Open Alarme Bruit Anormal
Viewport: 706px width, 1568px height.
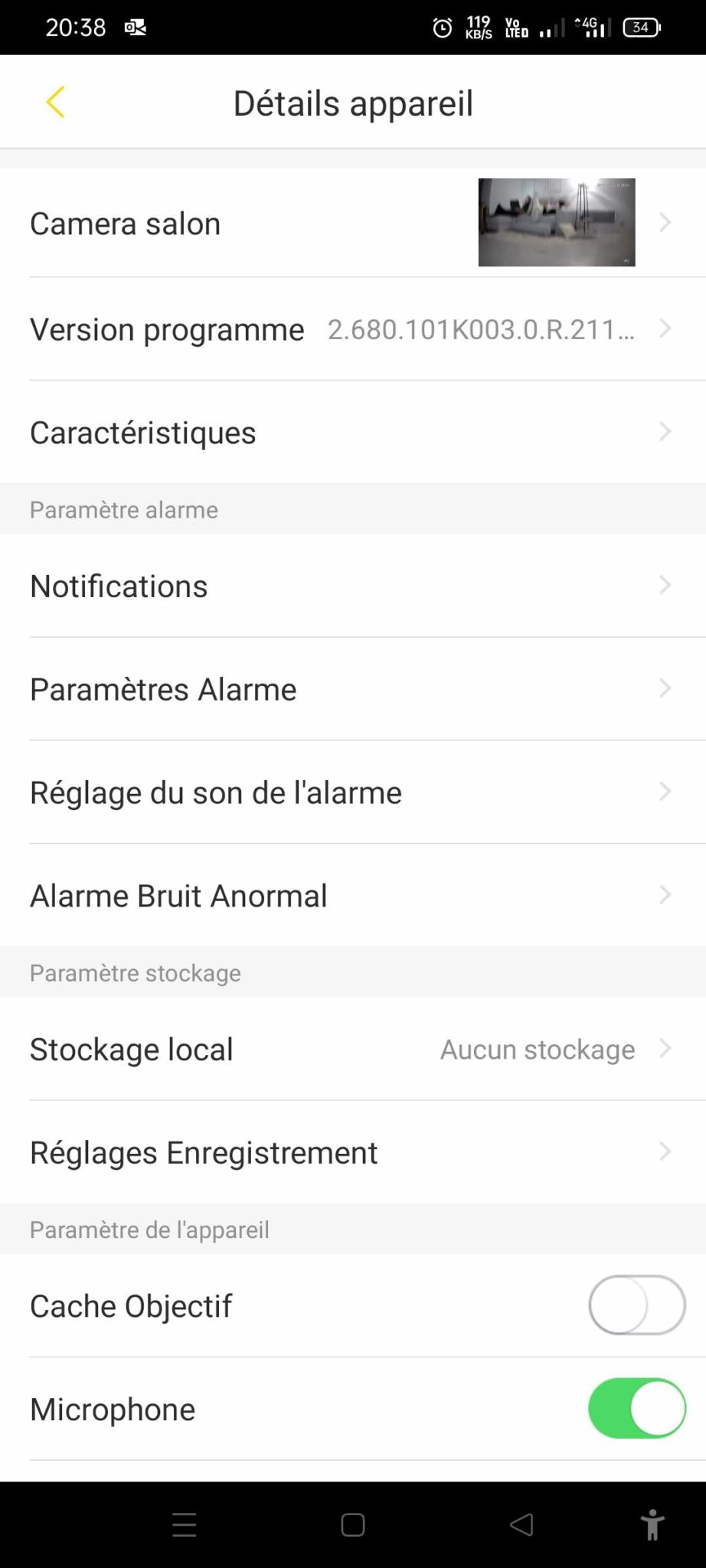tap(353, 895)
